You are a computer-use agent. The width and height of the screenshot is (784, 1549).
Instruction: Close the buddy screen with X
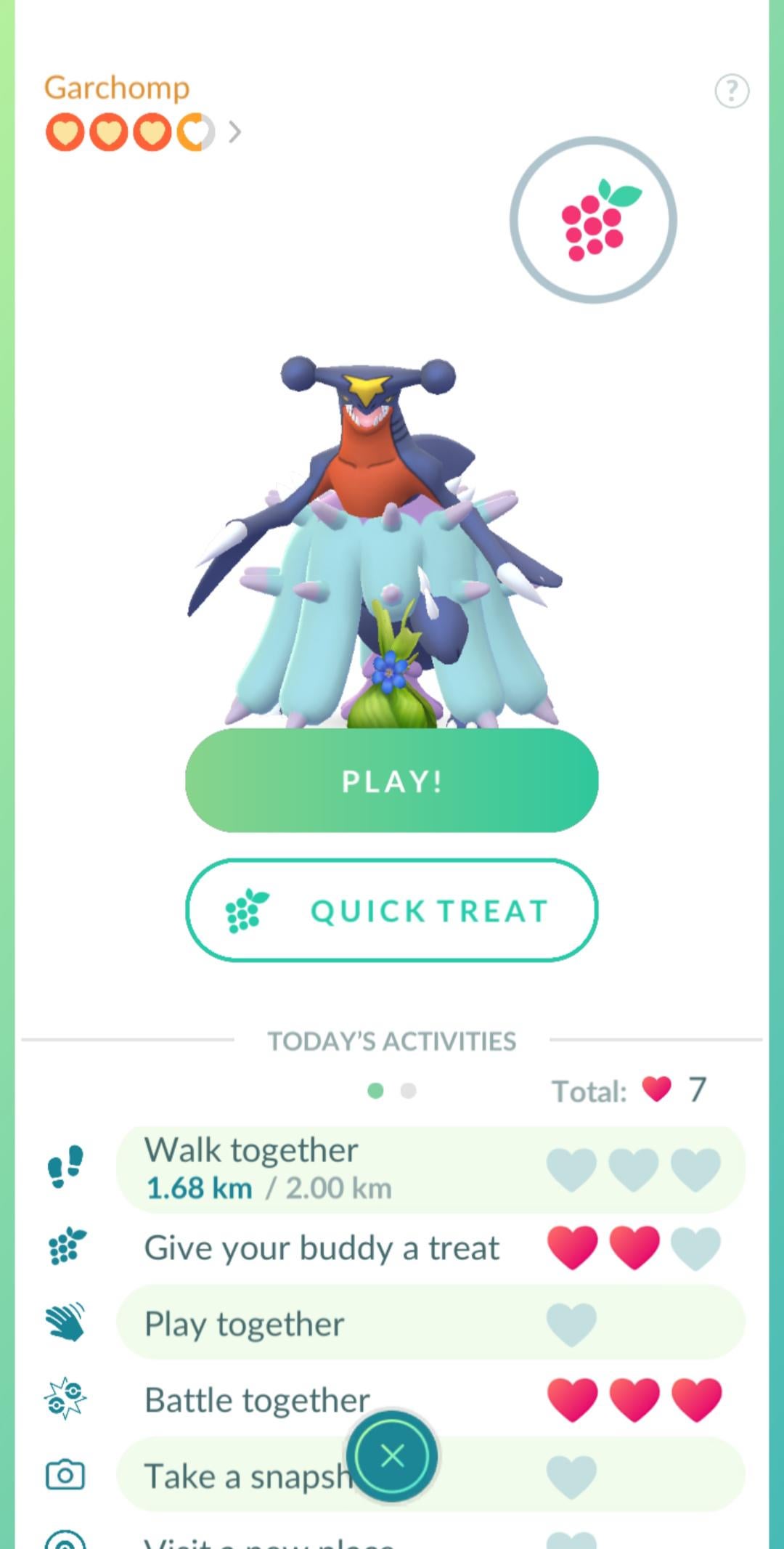[392, 1455]
